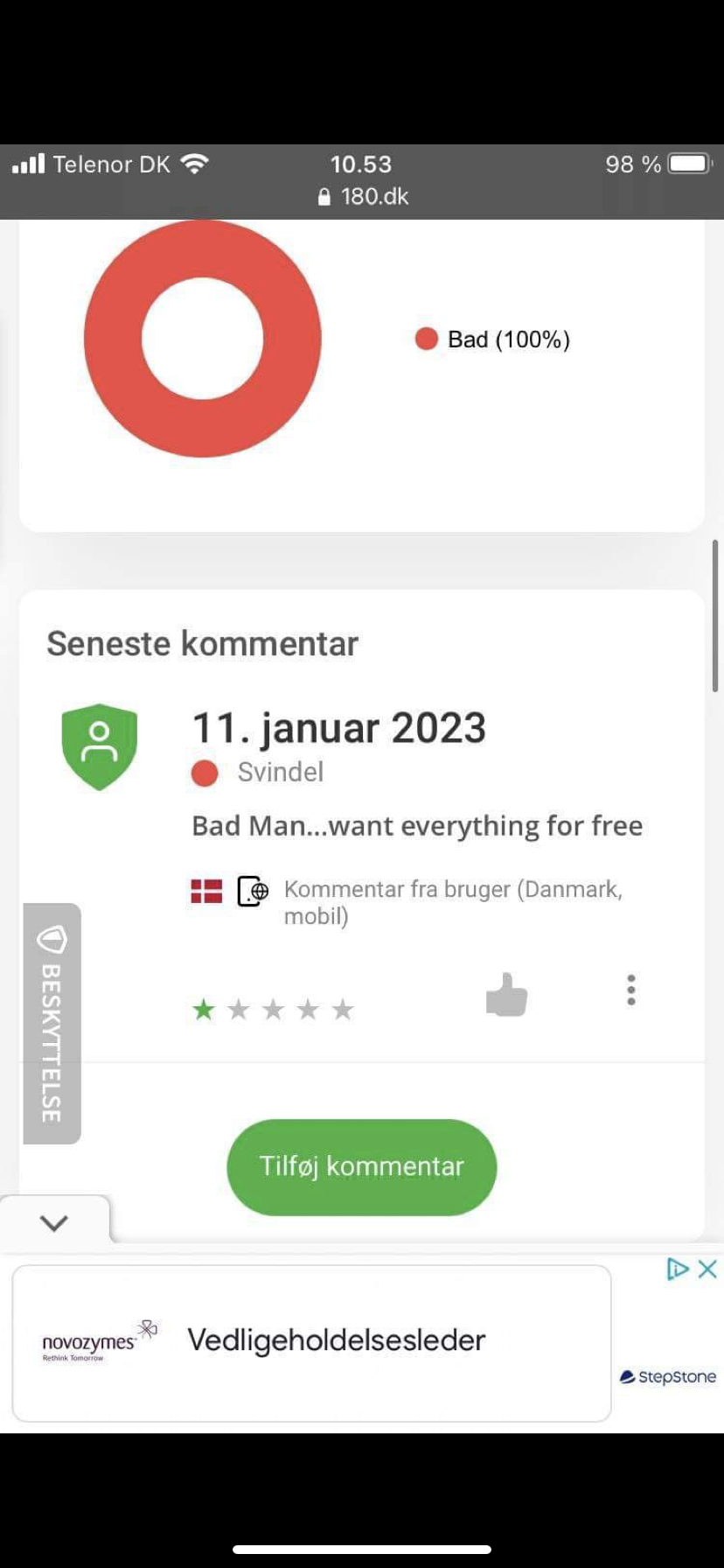The width and height of the screenshot is (724, 1568).
Task: Tap the Tilføj kommentar button
Action: [361, 1167]
